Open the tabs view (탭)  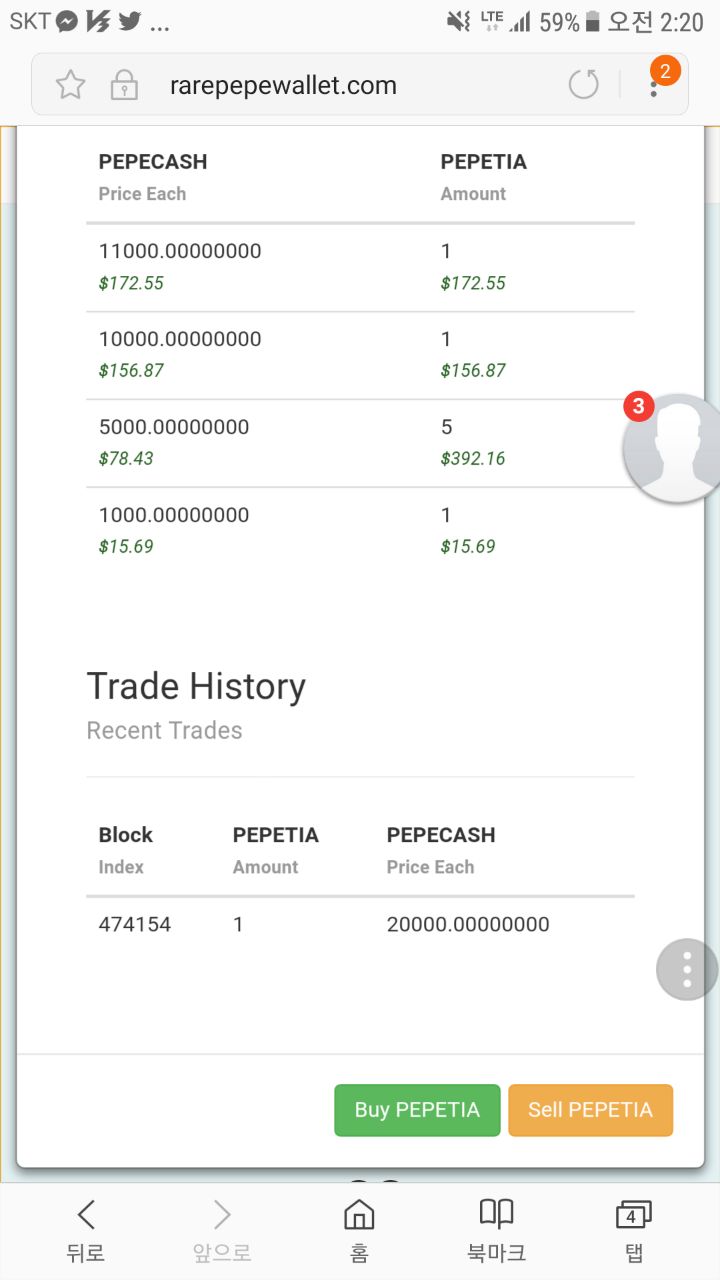click(x=633, y=1231)
